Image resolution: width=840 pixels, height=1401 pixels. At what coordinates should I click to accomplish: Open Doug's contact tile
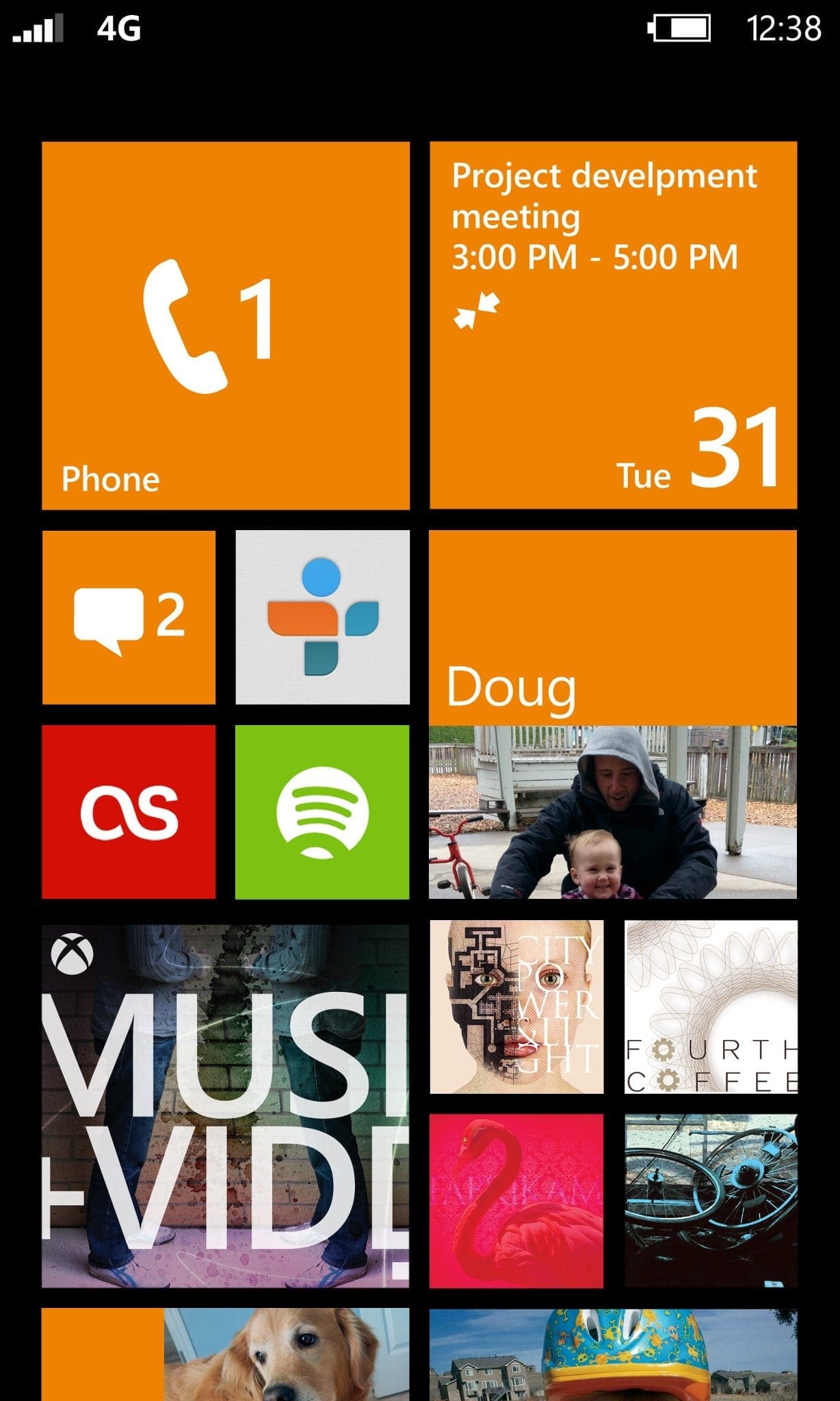pos(613,714)
